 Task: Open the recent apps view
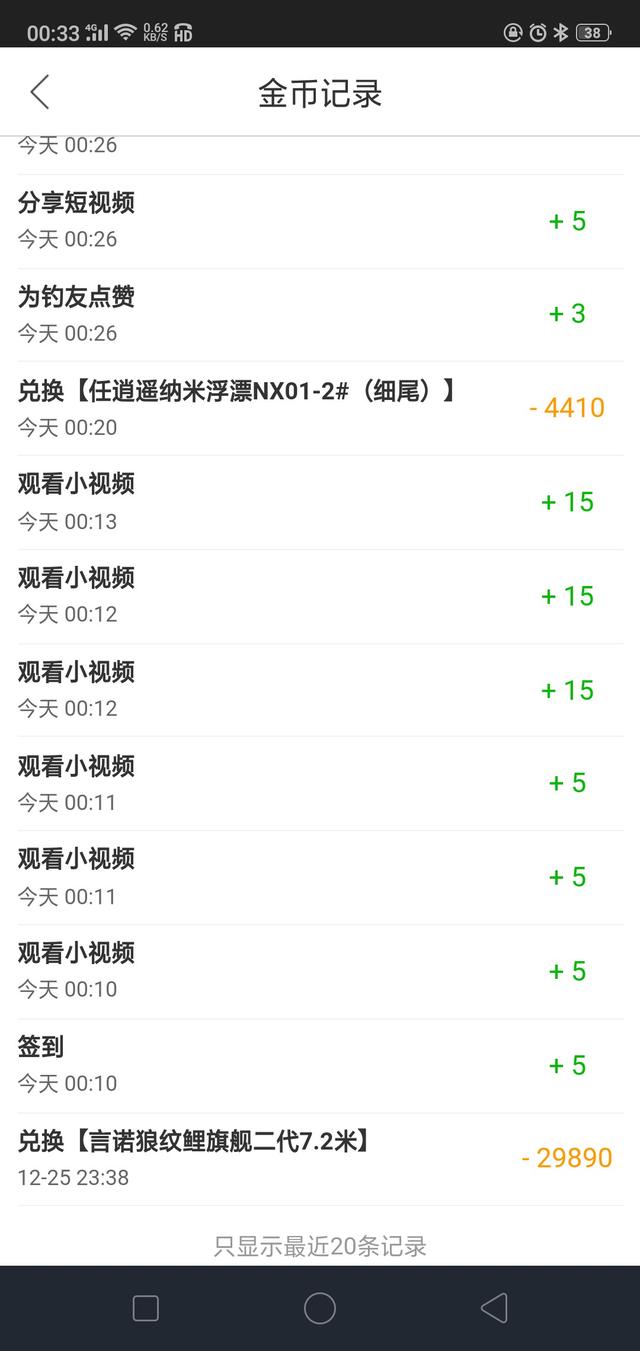(146, 1308)
